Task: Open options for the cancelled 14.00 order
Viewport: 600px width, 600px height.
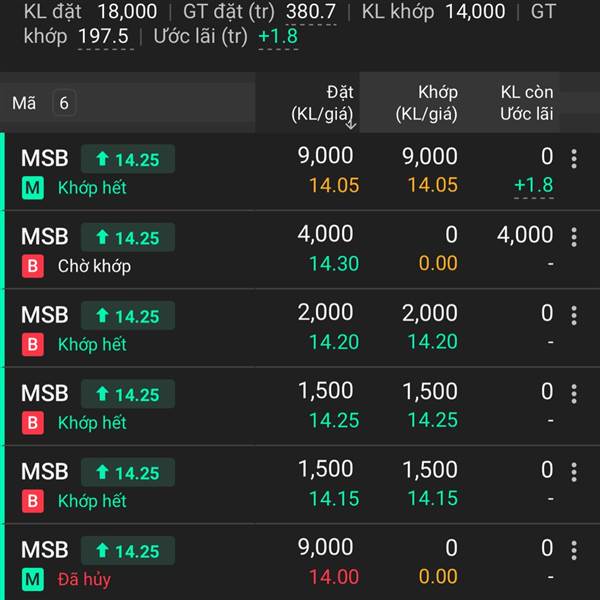Action: (x=574, y=549)
